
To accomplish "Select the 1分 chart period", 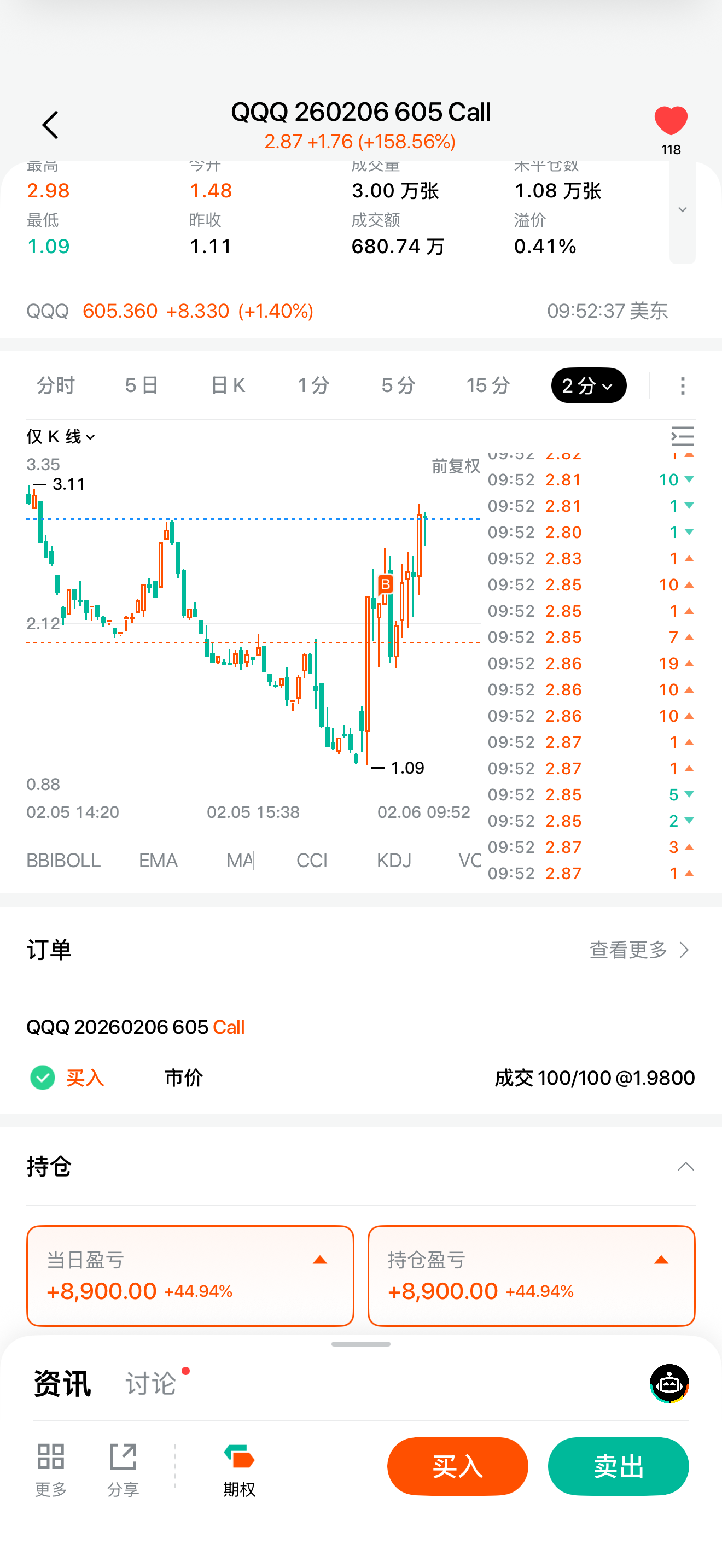I will 313,385.
